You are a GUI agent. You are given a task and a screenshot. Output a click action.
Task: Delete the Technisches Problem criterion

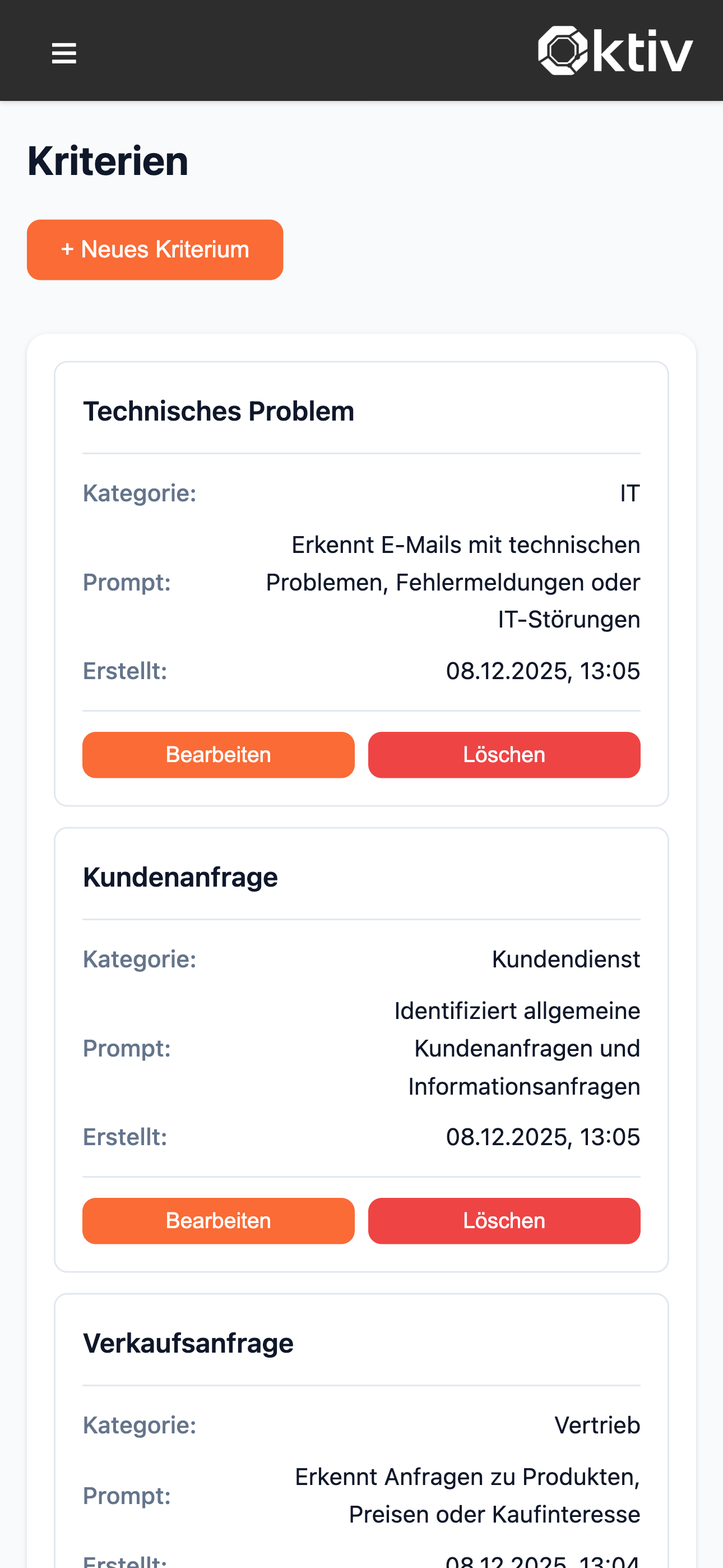click(504, 755)
